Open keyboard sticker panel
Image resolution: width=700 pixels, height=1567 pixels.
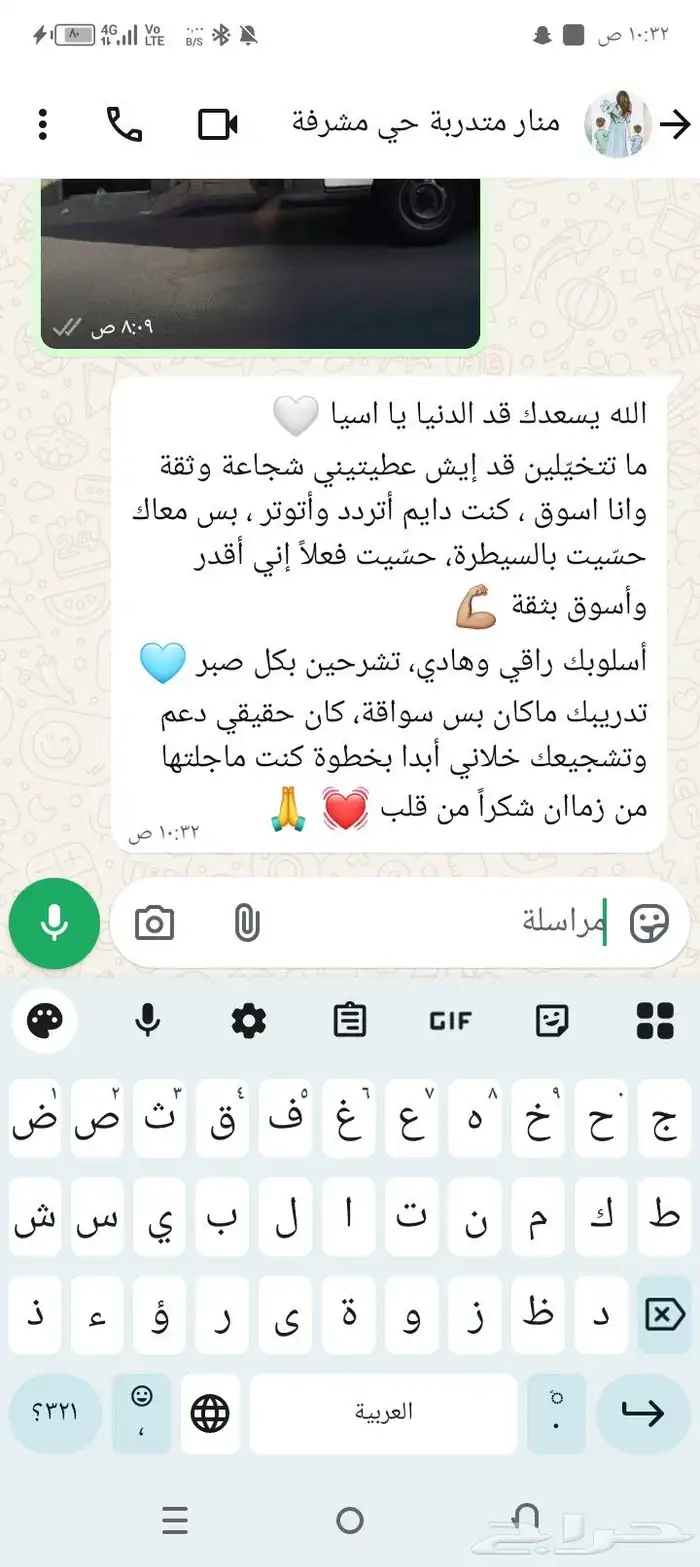click(552, 1020)
